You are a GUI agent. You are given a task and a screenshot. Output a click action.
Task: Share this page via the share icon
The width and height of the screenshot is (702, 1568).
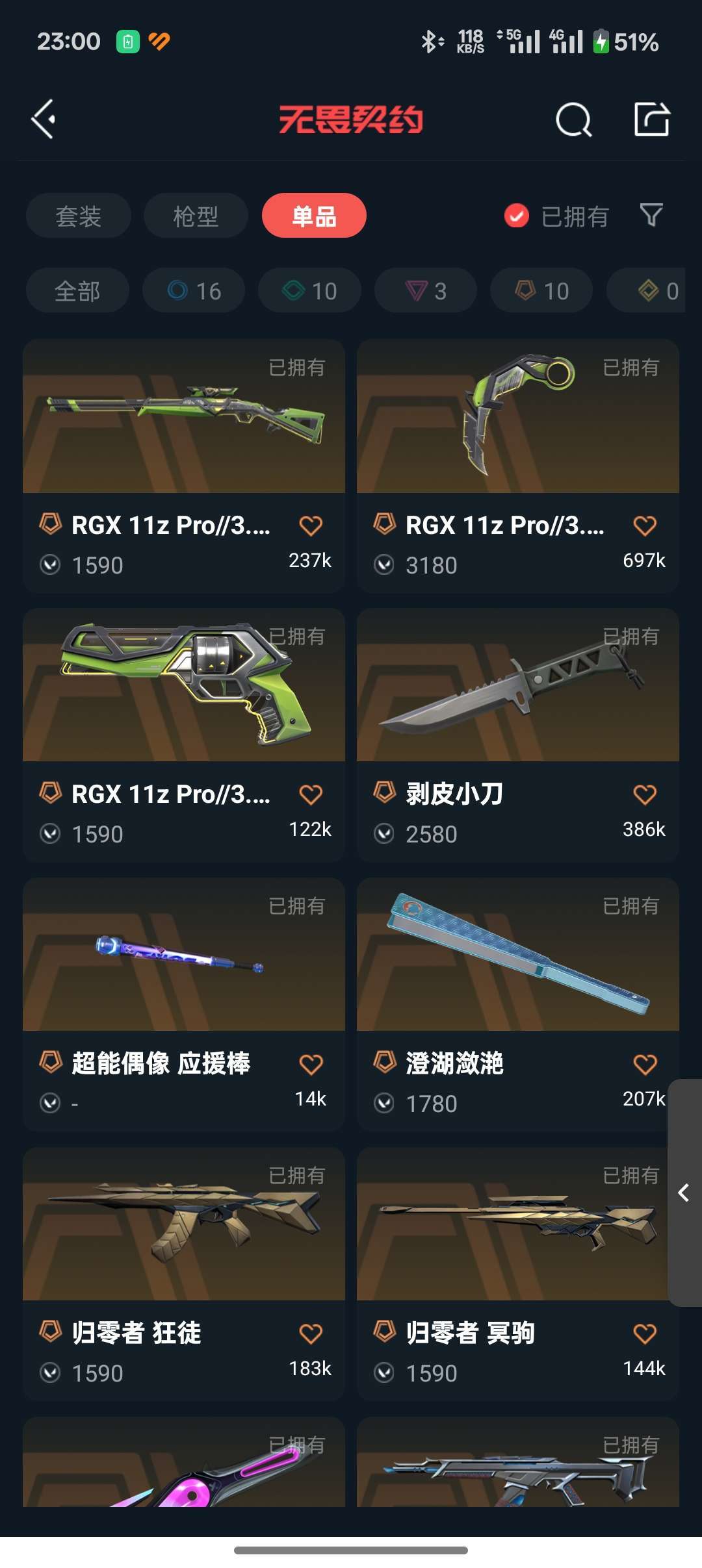point(652,120)
